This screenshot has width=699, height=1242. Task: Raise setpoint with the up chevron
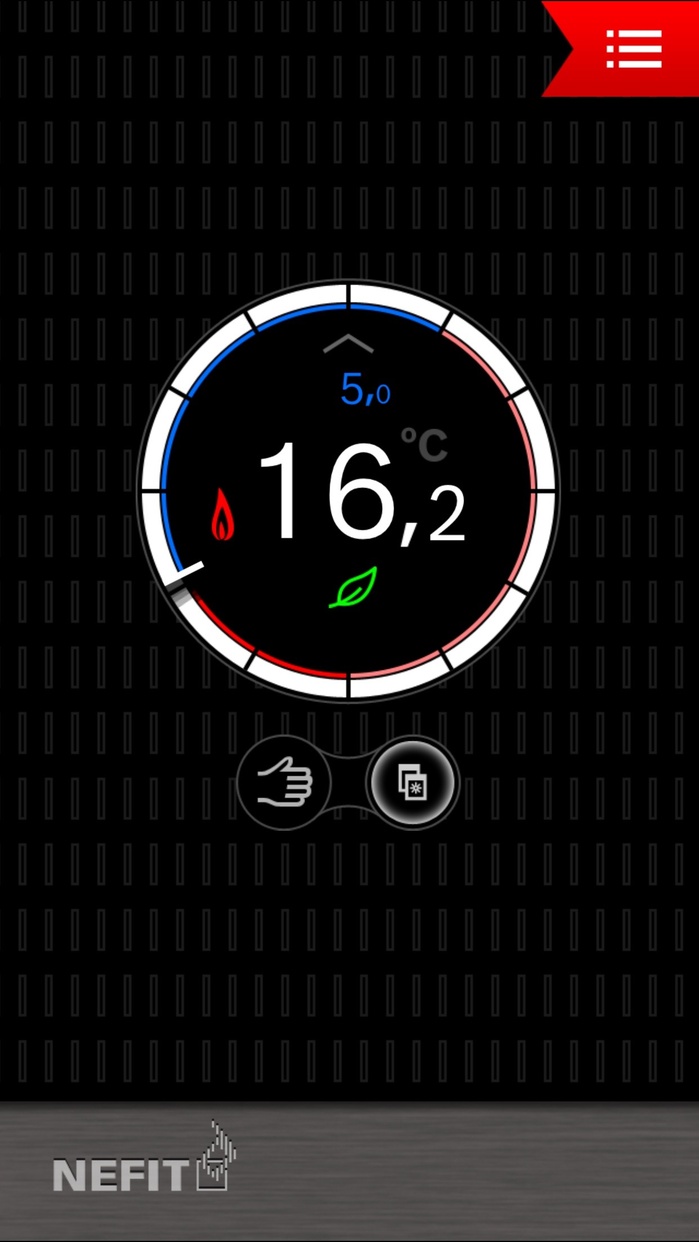coord(348,345)
